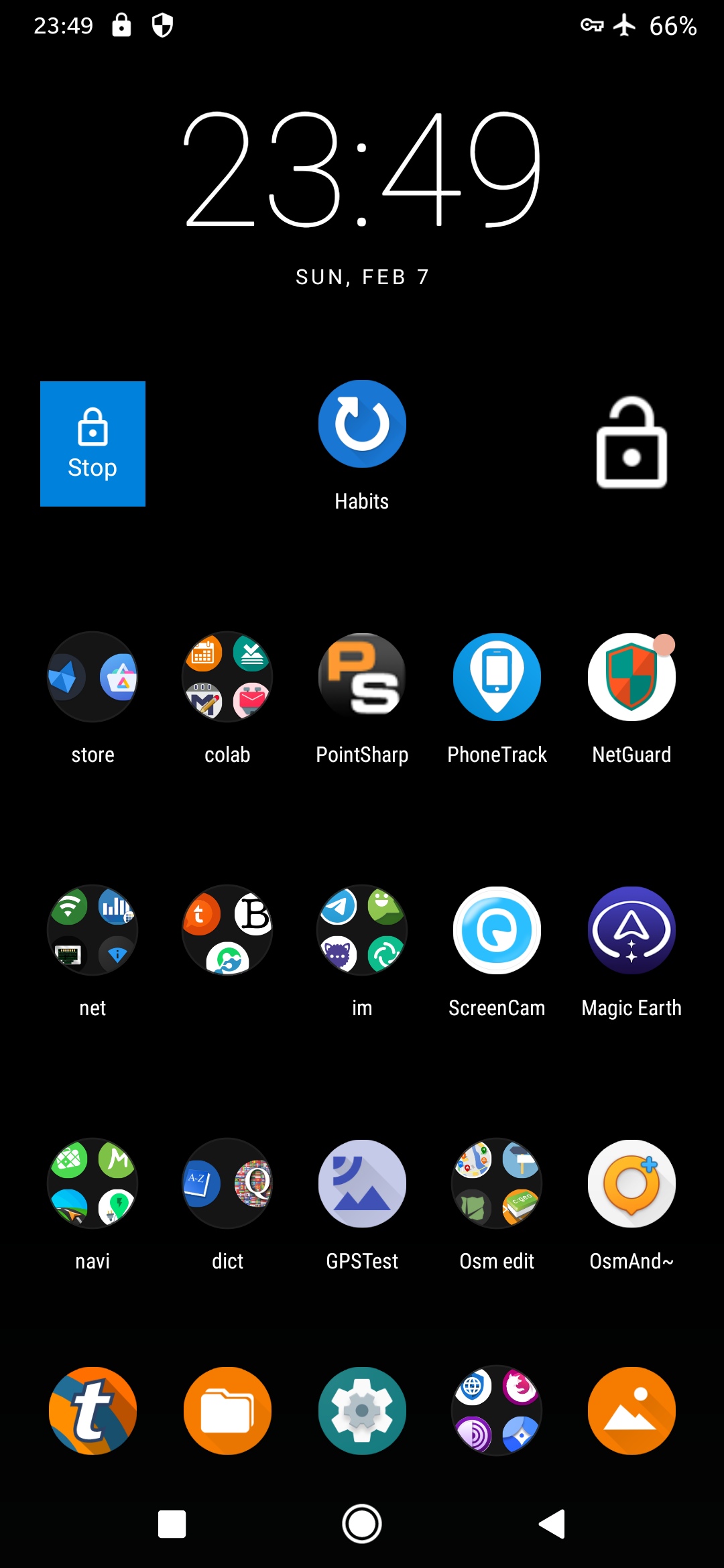
Task: Launch Magic Earth navigation
Action: click(x=631, y=930)
